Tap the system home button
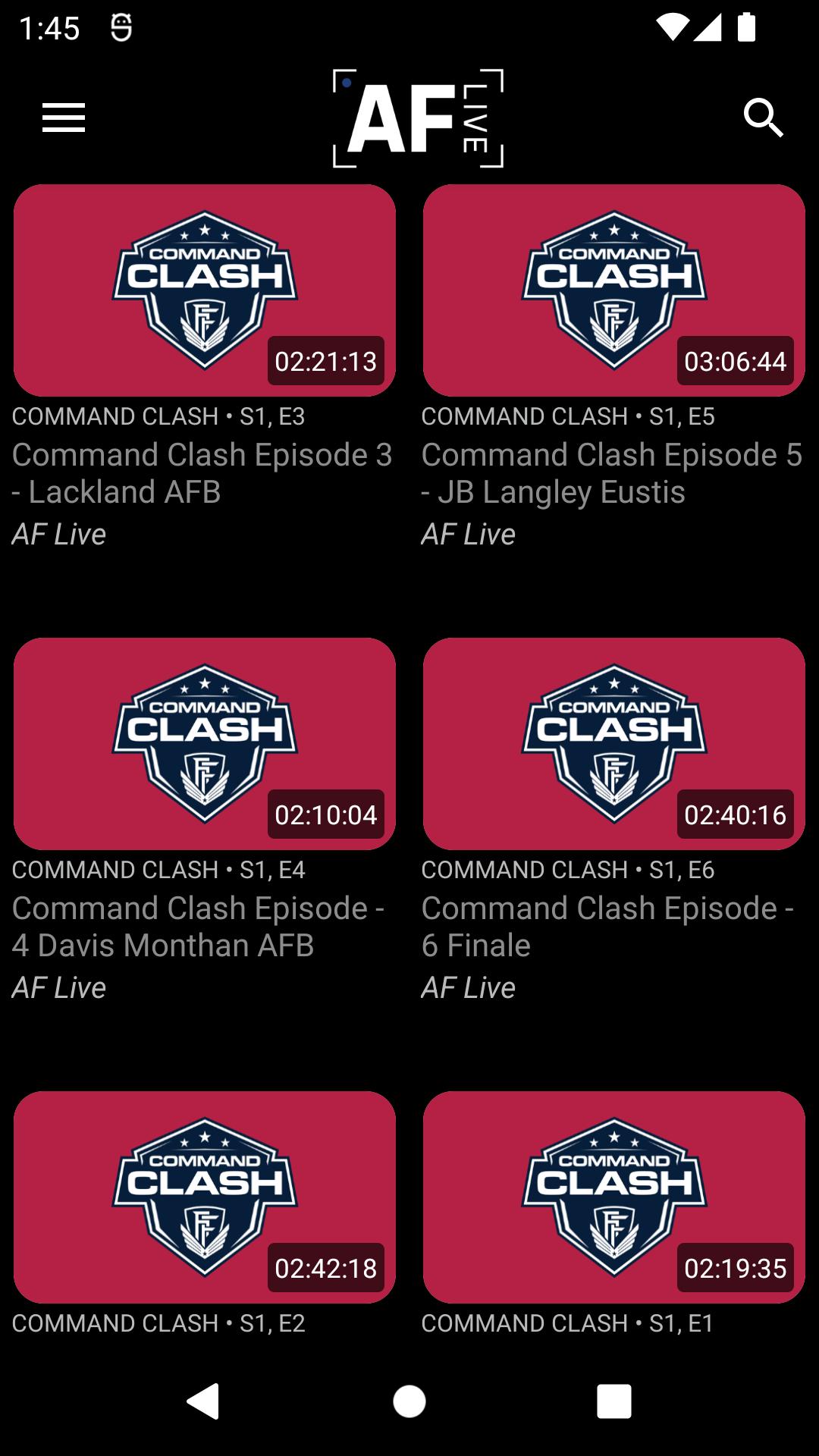This screenshot has height=1456, width=819. (x=409, y=1401)
